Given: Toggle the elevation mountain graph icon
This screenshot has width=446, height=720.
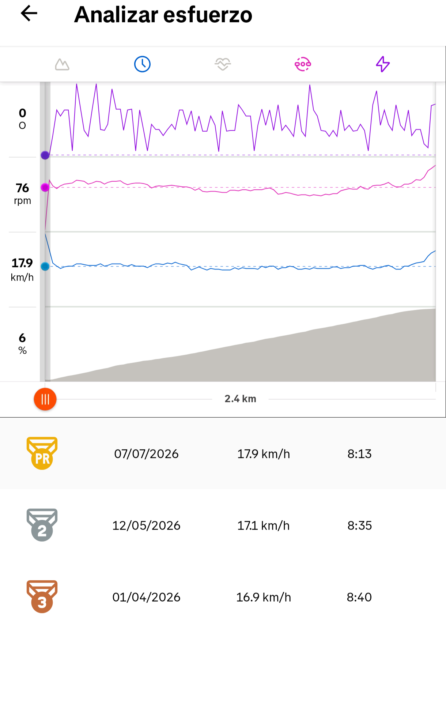Looking at the screenshot, I should coord(62,64).
